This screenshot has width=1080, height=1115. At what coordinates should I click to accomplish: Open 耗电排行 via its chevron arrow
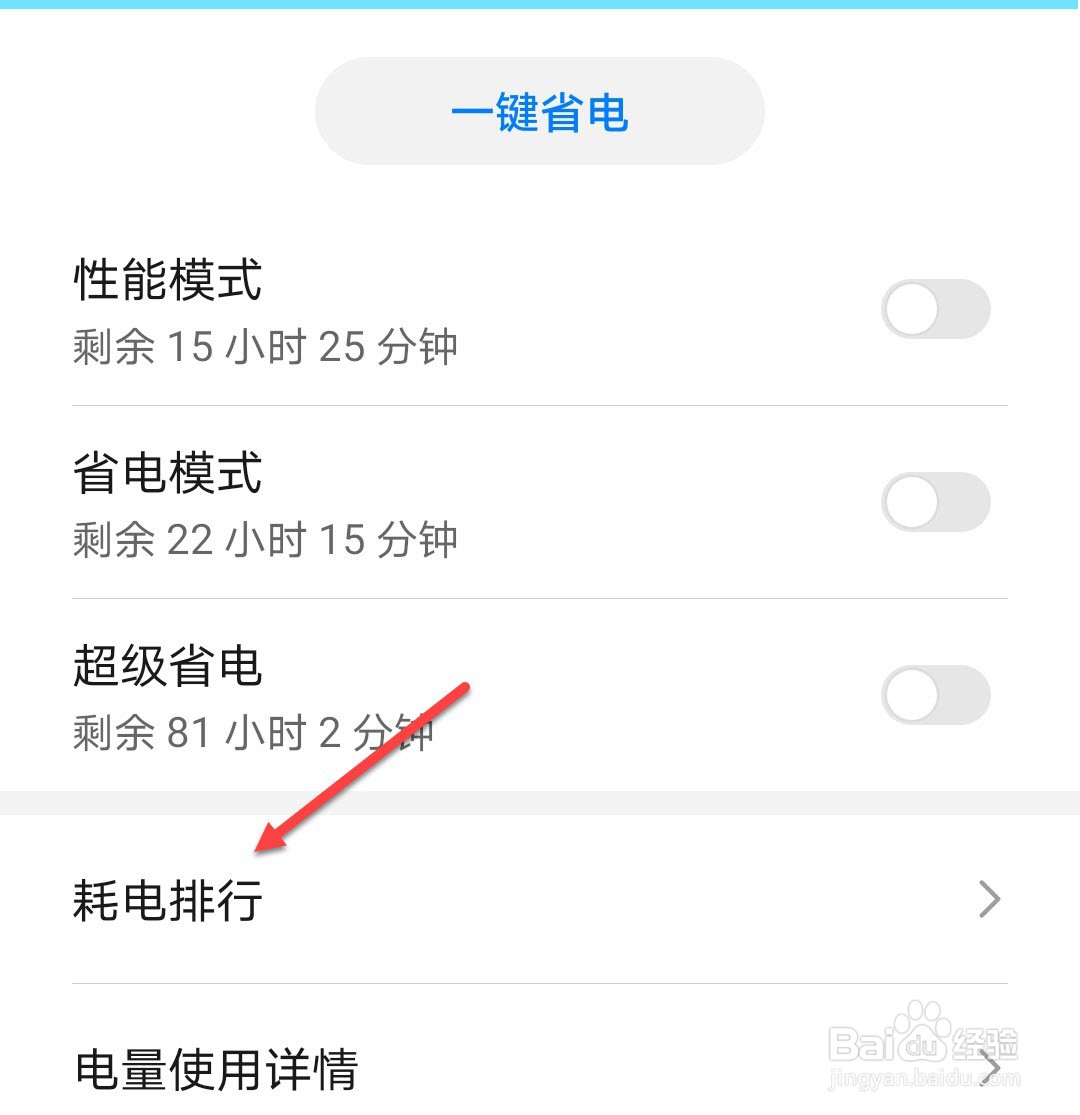pyautogui.click(x=989, y=900)
